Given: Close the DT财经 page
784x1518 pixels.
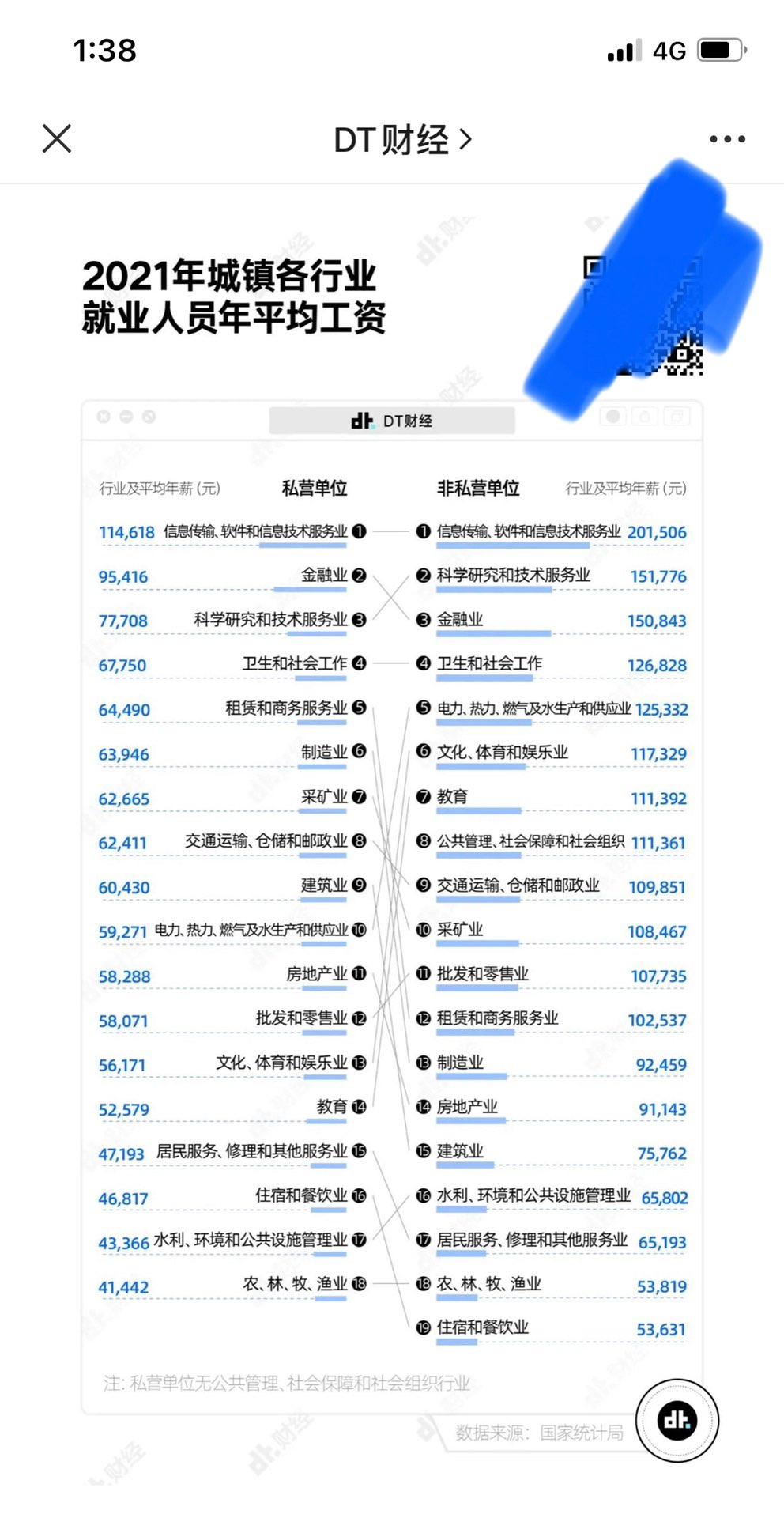Looking at the screenshot, I should pyautogui.click(x=57, y=139).
